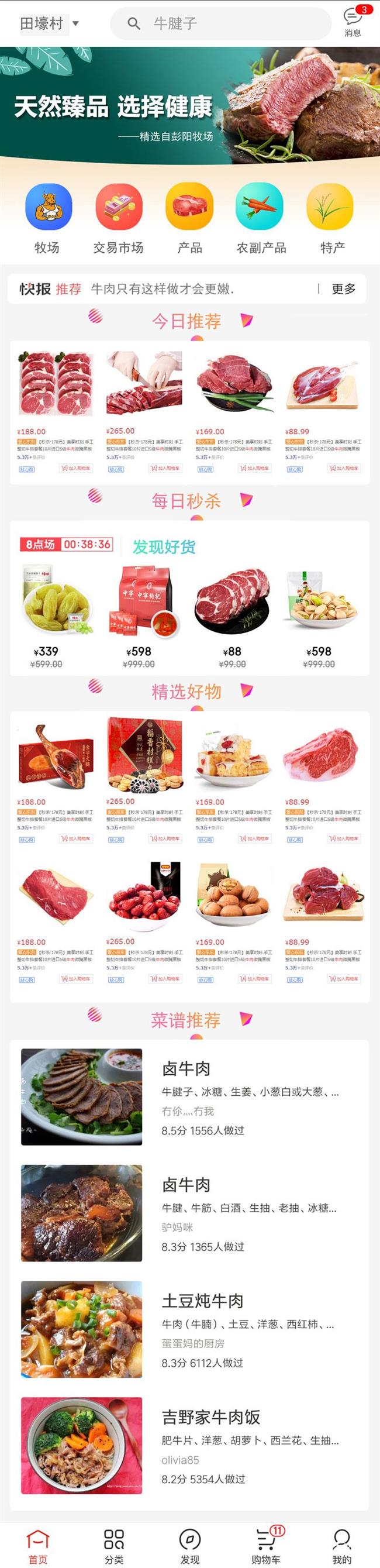
Task: Open the 土豆炖牛肉 recipe
Action: tap(189, 1329)
